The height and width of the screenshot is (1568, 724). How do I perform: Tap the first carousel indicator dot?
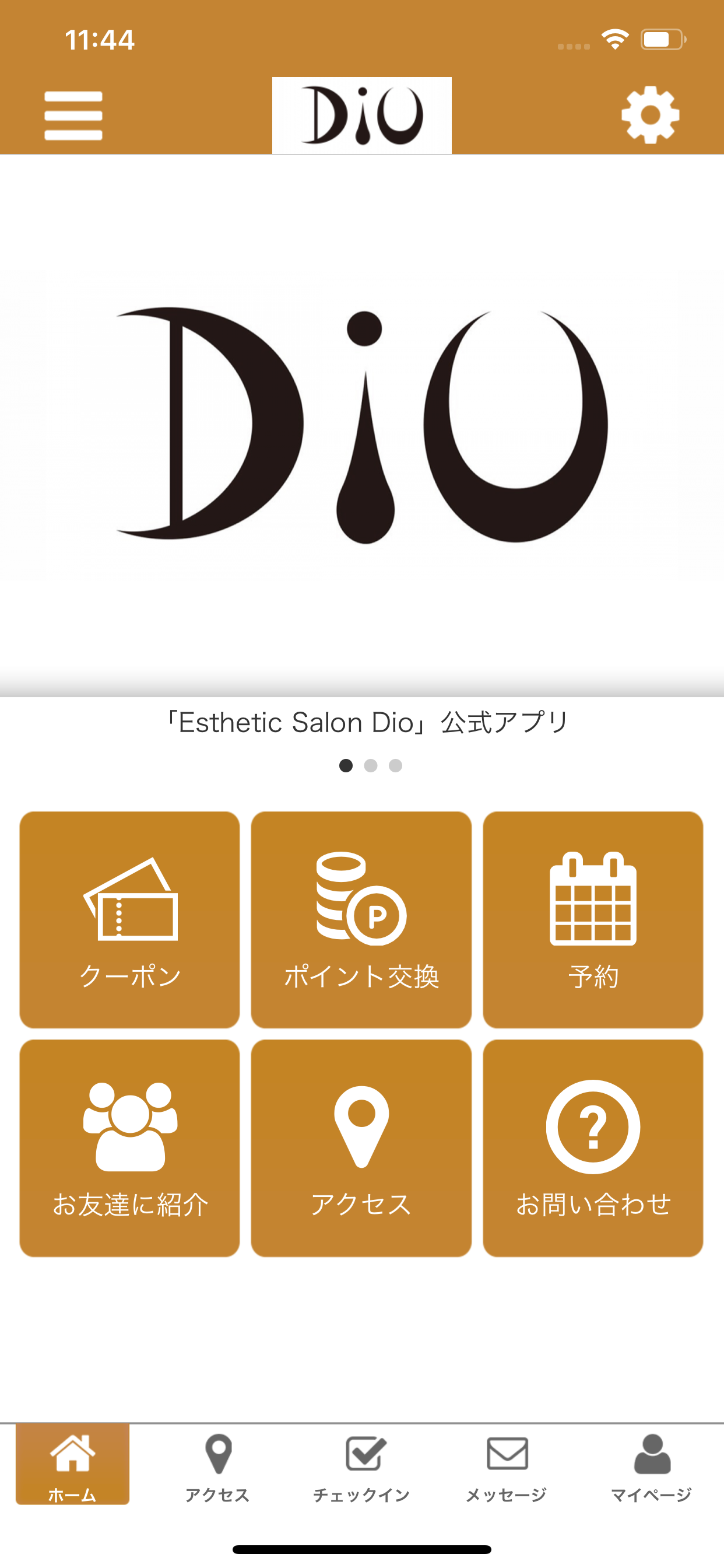pos(345,765)
